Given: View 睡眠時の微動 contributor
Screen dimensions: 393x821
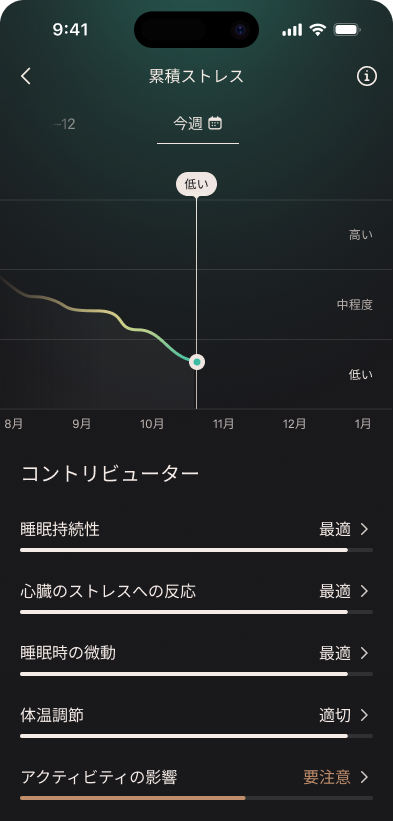Looking at the screenshot, I should (x=196, y=658).
